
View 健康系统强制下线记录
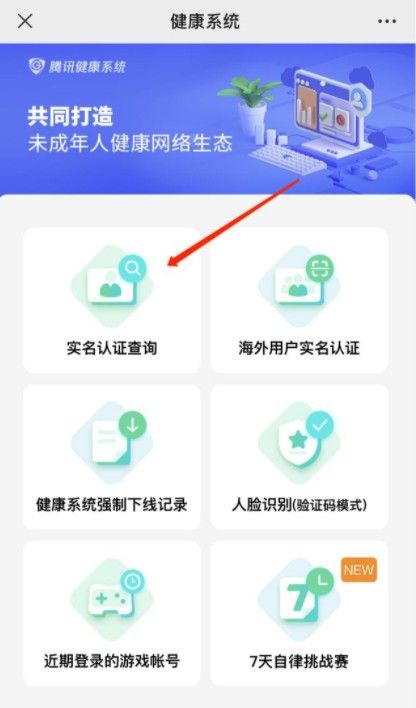[x=112, y=456]
